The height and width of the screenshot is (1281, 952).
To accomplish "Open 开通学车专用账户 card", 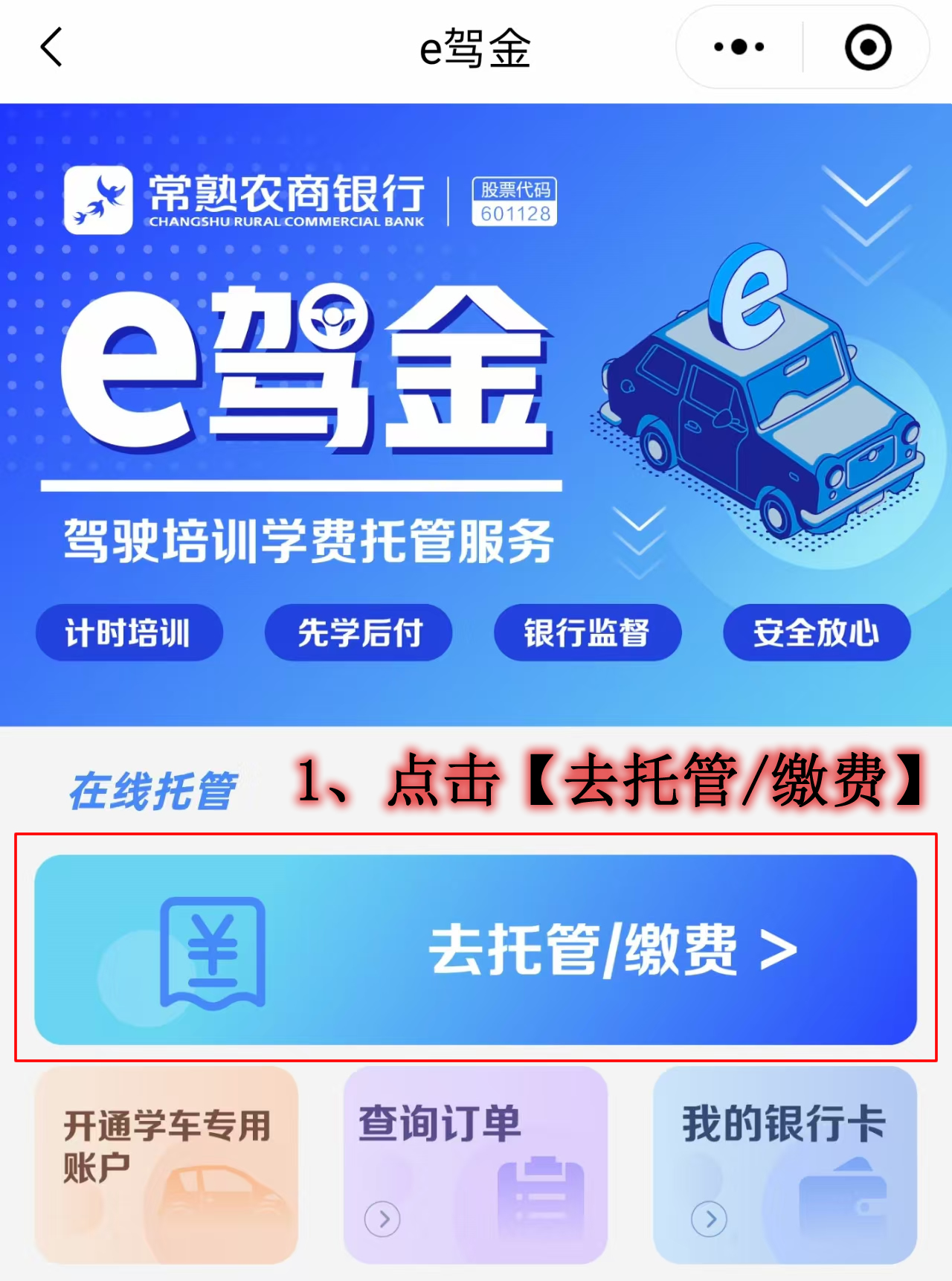I will pos(167,1164).
